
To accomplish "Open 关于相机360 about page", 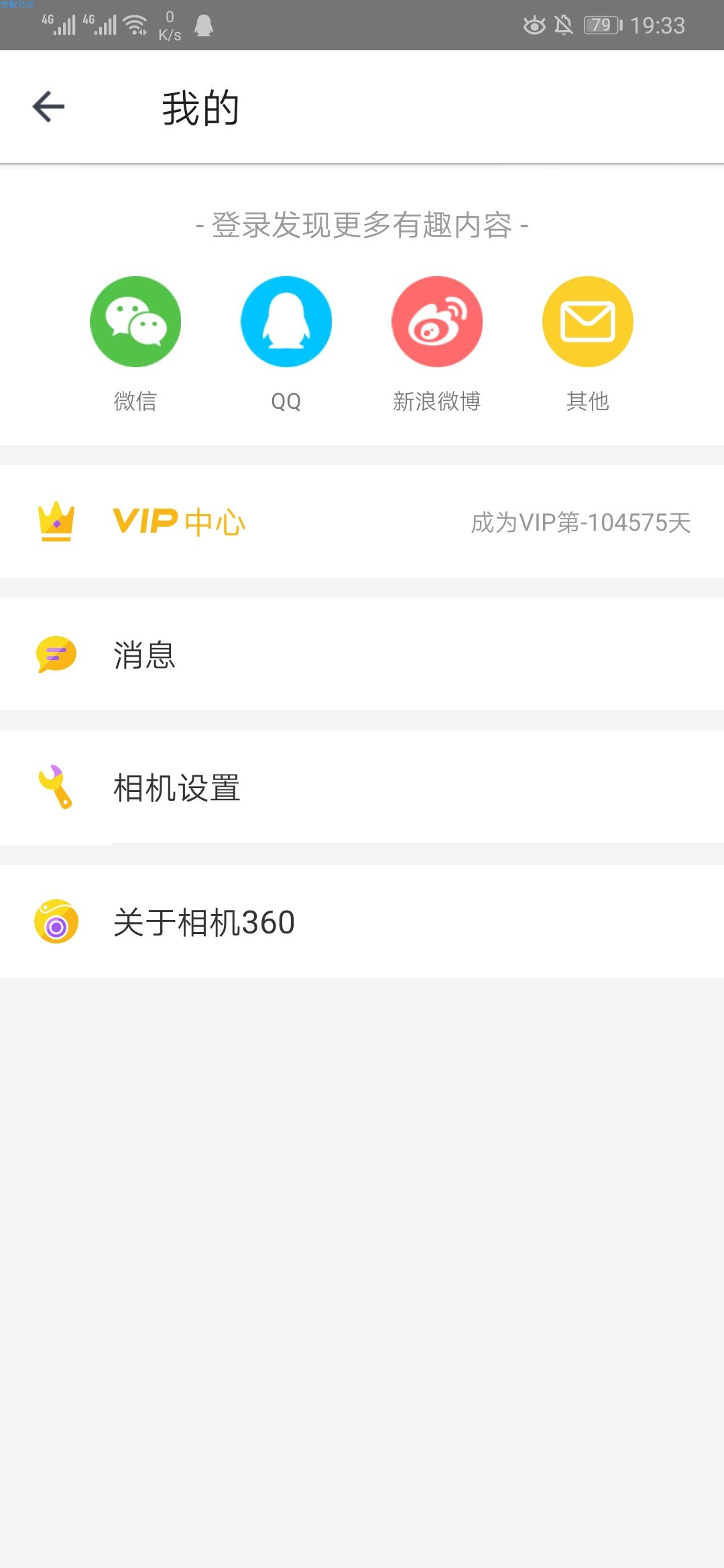I will point(362,921).
